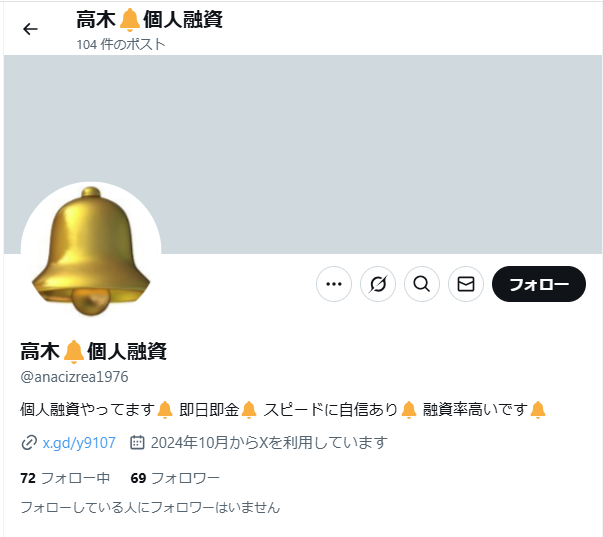This screenshot has height=537, width=603.
Task: View the 69 フォロワー list
Action: (174, 477)
